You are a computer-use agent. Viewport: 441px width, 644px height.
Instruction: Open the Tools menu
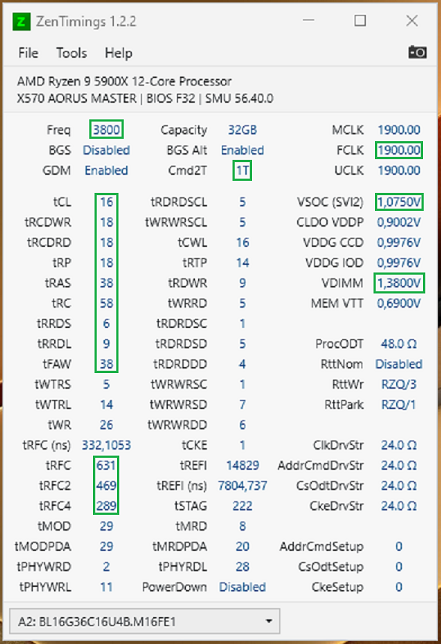[x=71, y=53]
